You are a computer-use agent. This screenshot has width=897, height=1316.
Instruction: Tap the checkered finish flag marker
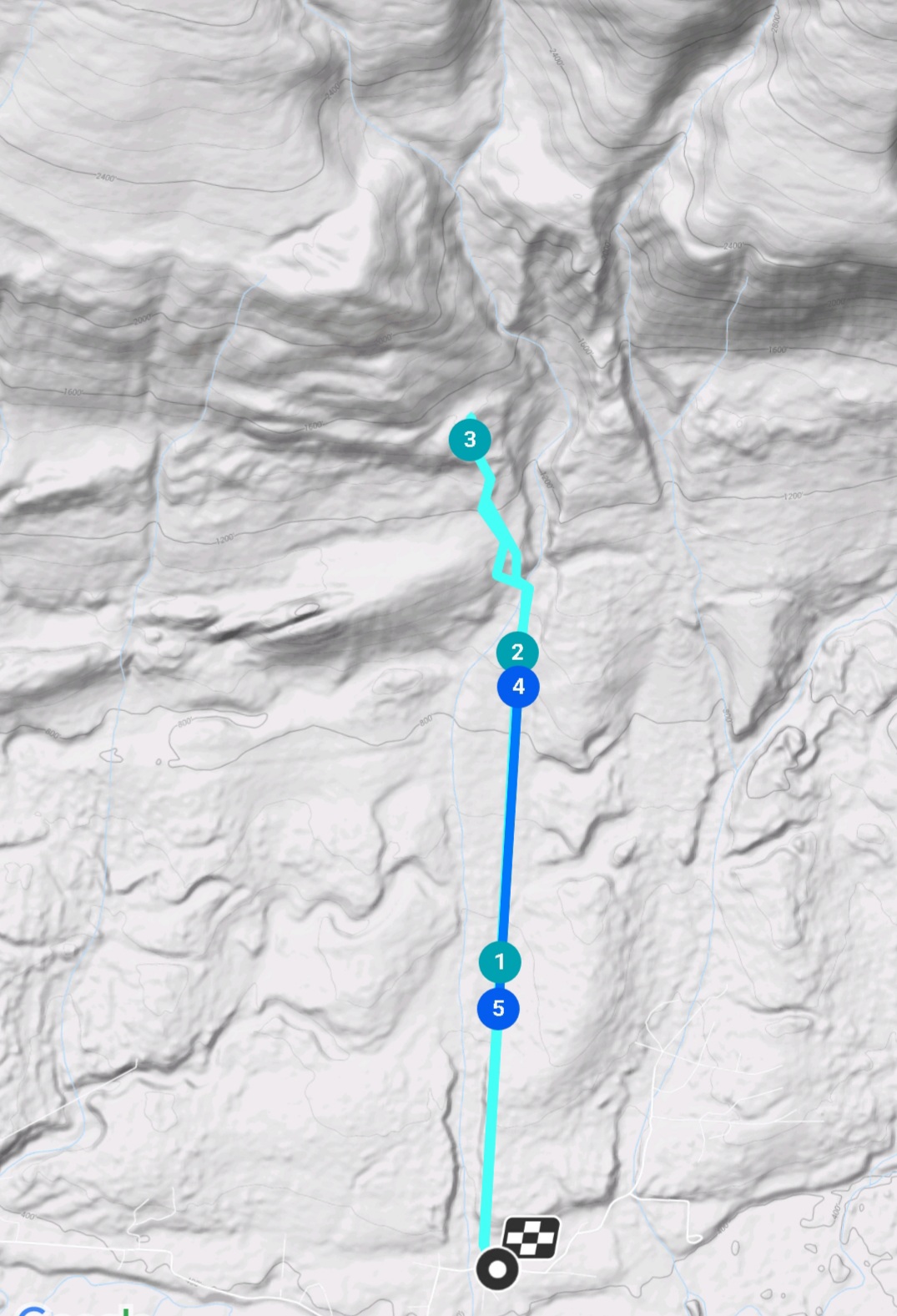532,1238
